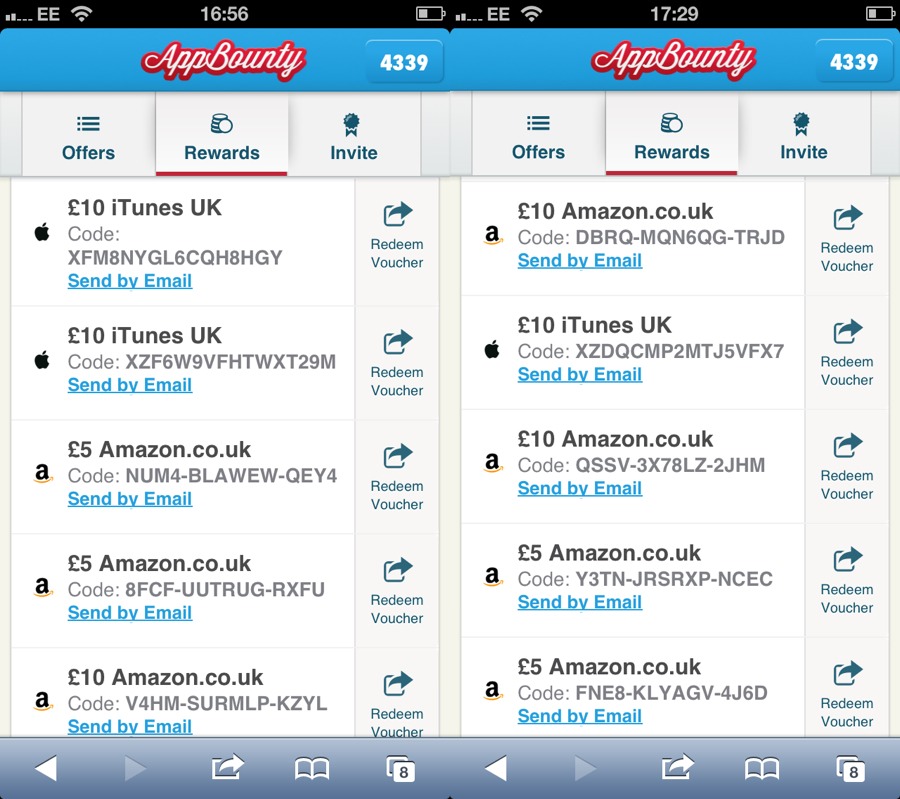
Task: Redeem voucher for iTunes code XFM8NYGL6CQH8HGY
Action: pyautogui.click(x=397, y=234)
